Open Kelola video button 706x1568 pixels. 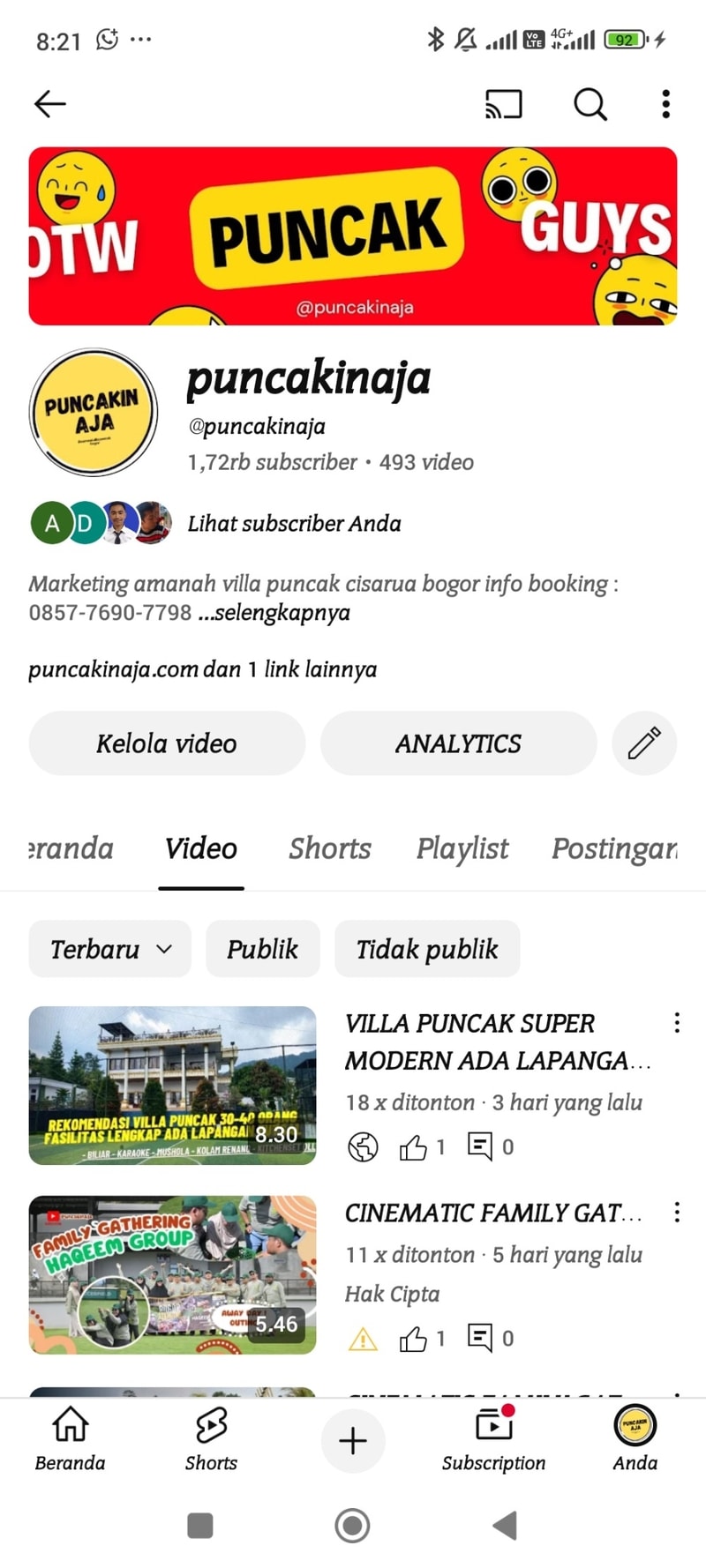click(x=167, y=743)
